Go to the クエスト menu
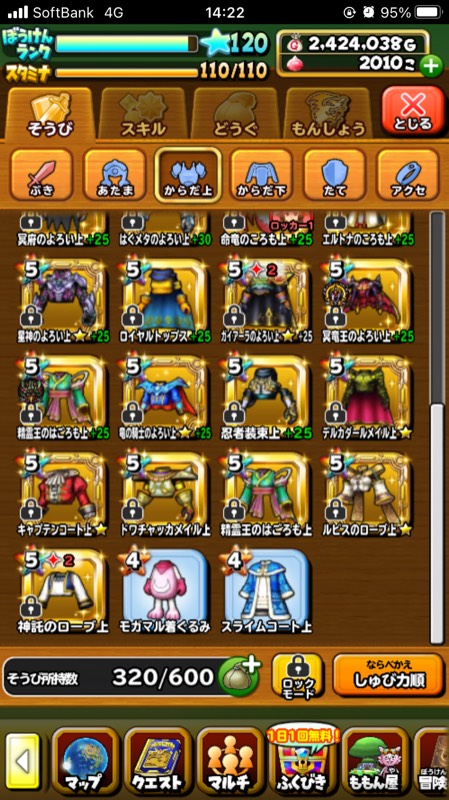The width and height of the screenshot is (449, 800). click(x=158, y=760)
